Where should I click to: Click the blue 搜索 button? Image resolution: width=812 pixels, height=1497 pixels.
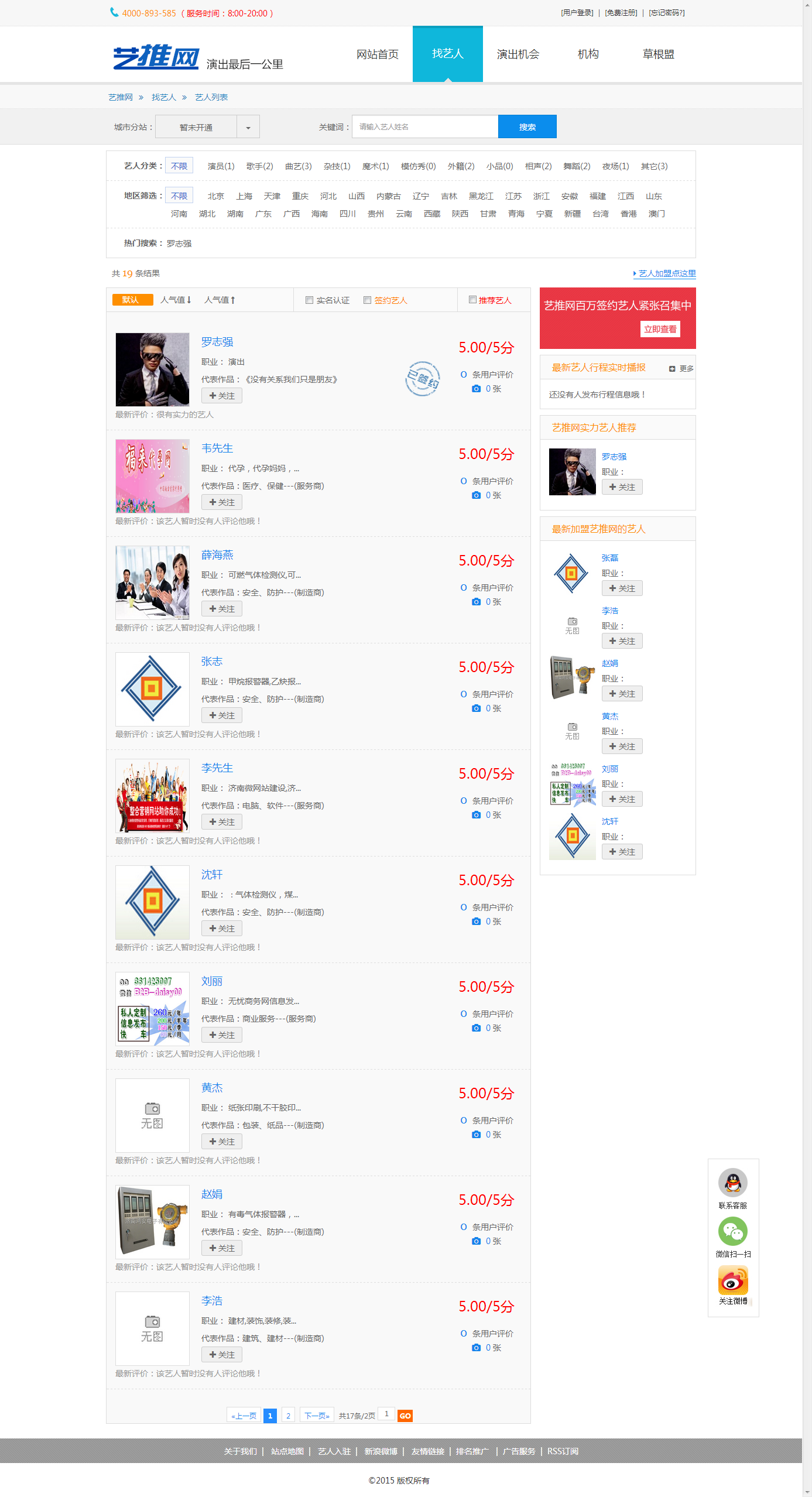pos(527,126)
